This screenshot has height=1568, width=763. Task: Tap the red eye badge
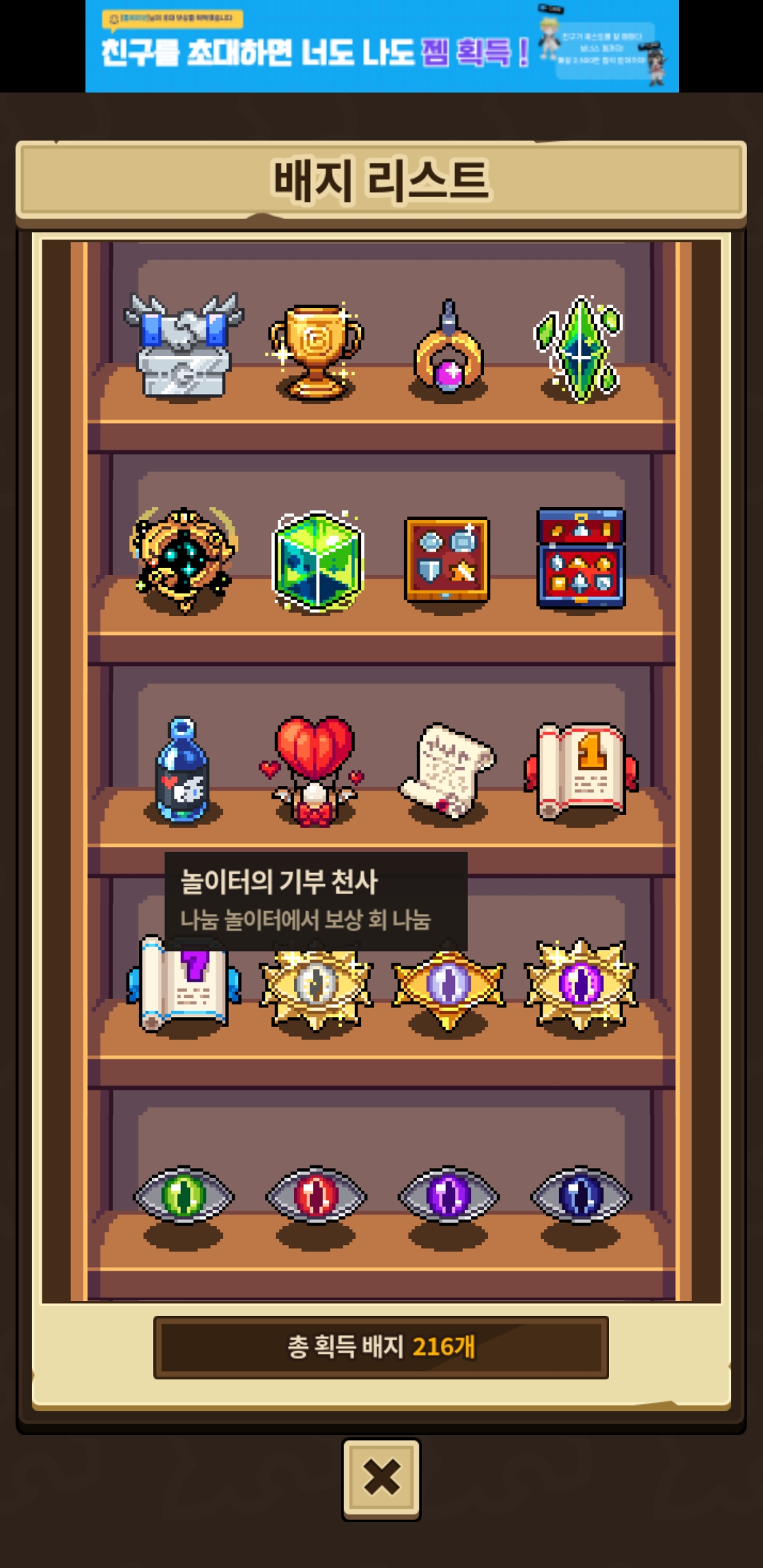pos(316,1195)
